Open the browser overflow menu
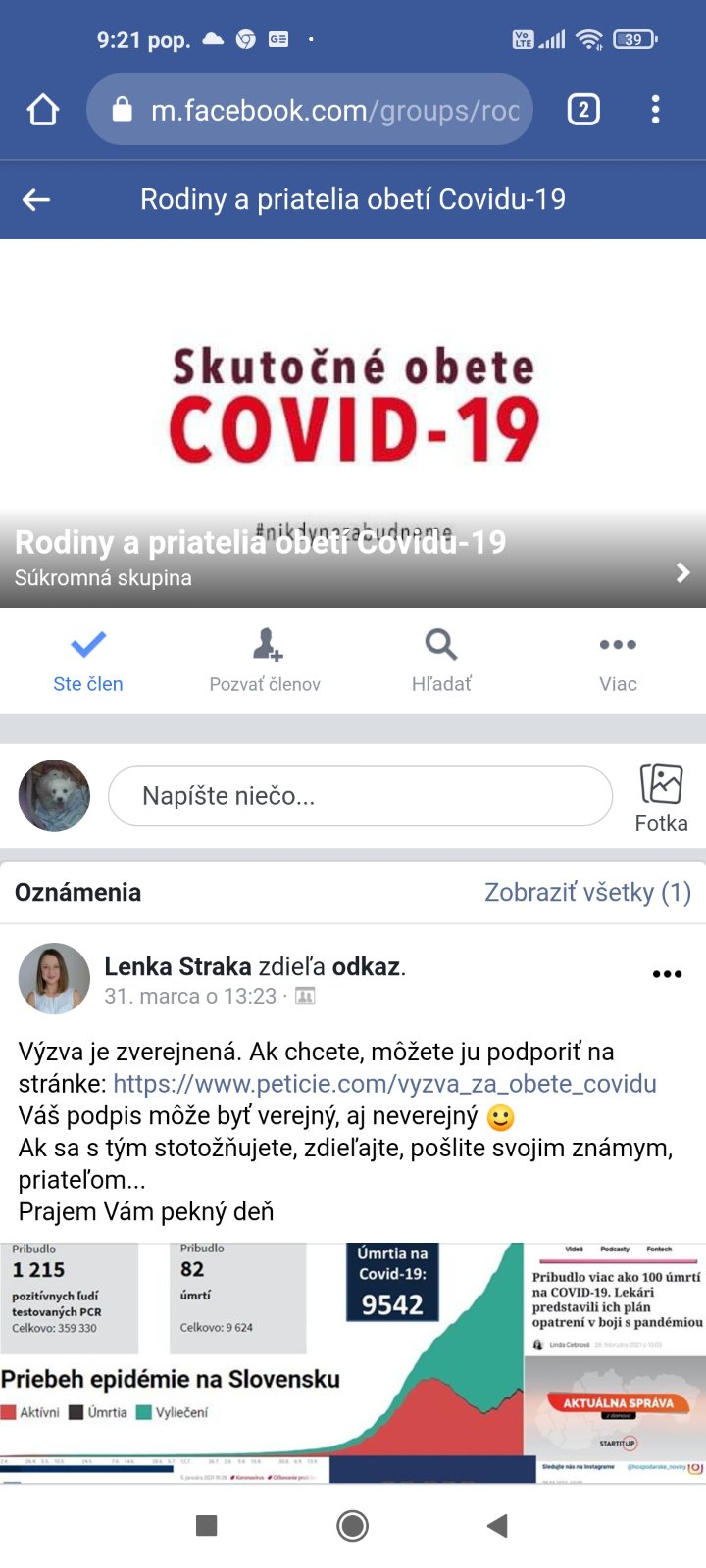 [655, 110]
